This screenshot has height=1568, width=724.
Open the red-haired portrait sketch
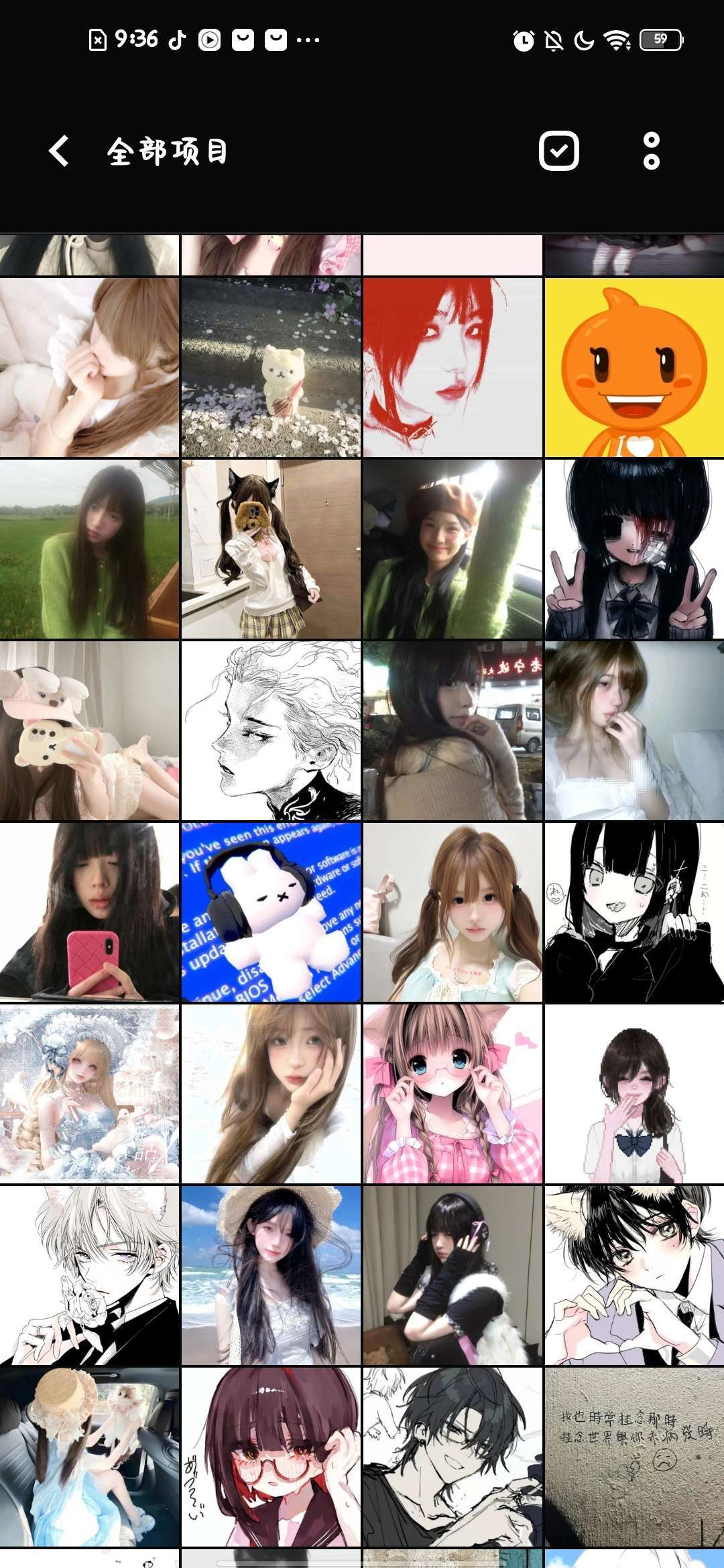[x=452, y=367]
